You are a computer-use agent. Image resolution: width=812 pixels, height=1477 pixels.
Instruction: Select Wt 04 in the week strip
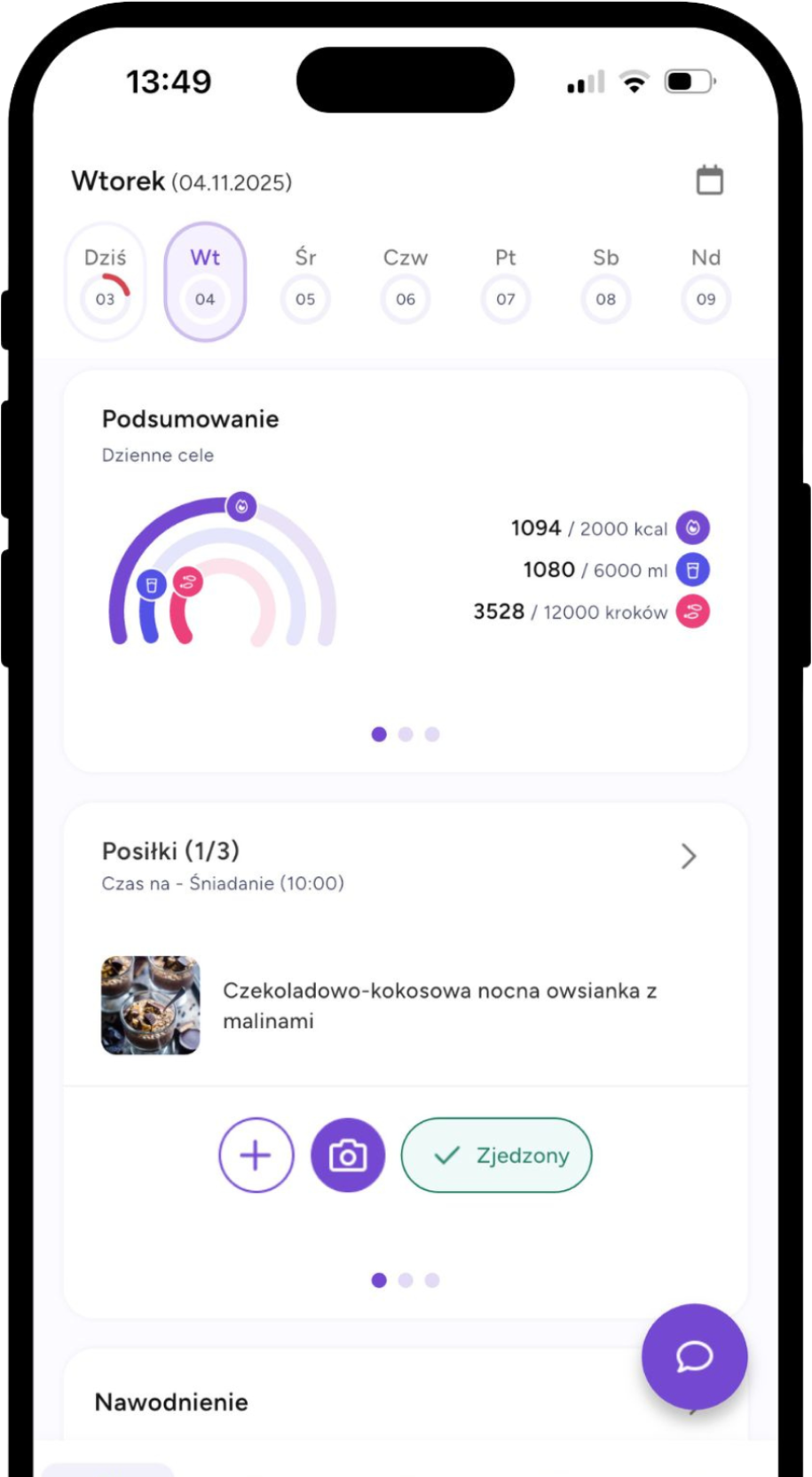[x=205, y=281]
